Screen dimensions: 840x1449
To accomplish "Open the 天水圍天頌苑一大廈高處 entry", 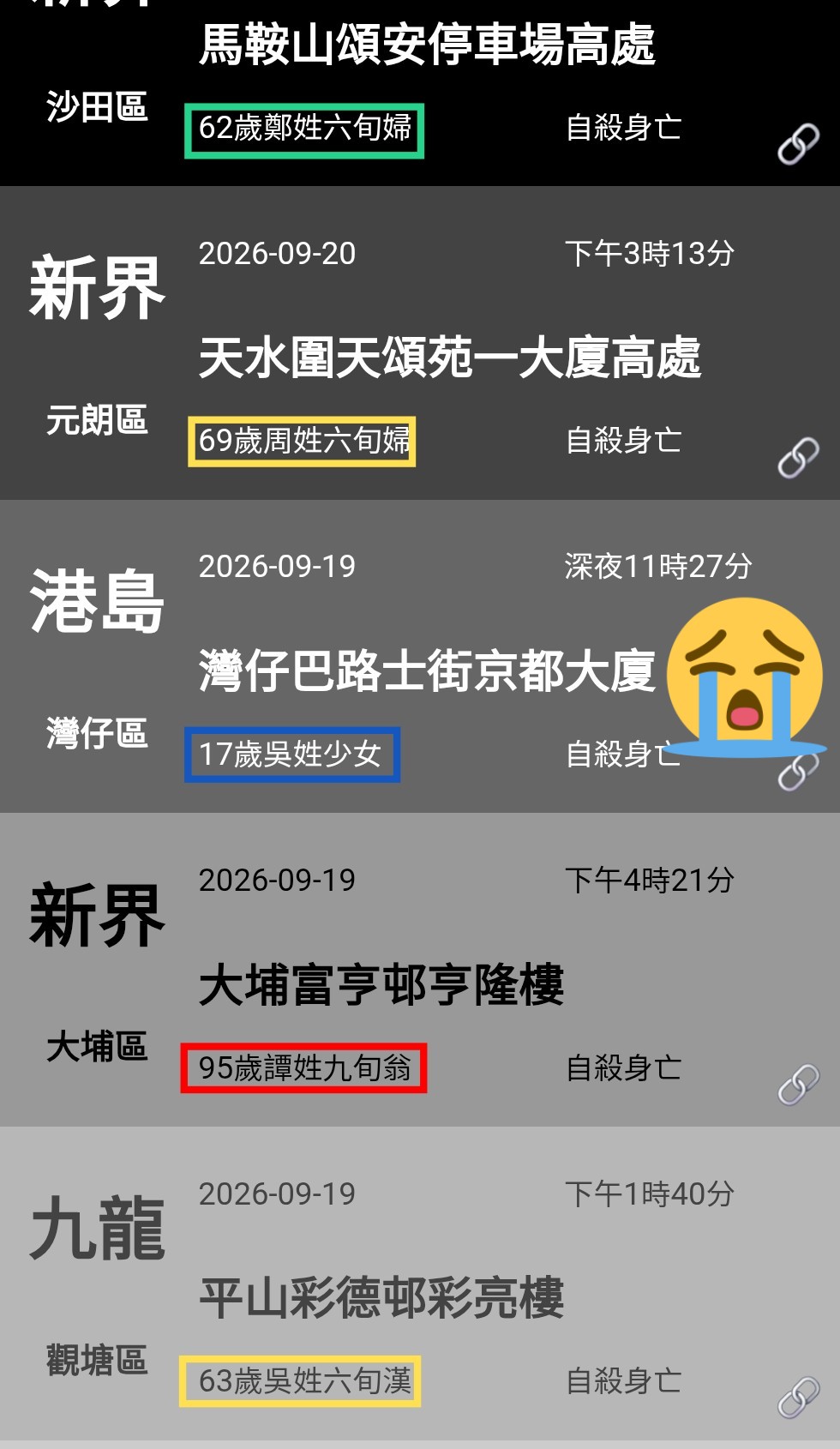I will 420,343.
